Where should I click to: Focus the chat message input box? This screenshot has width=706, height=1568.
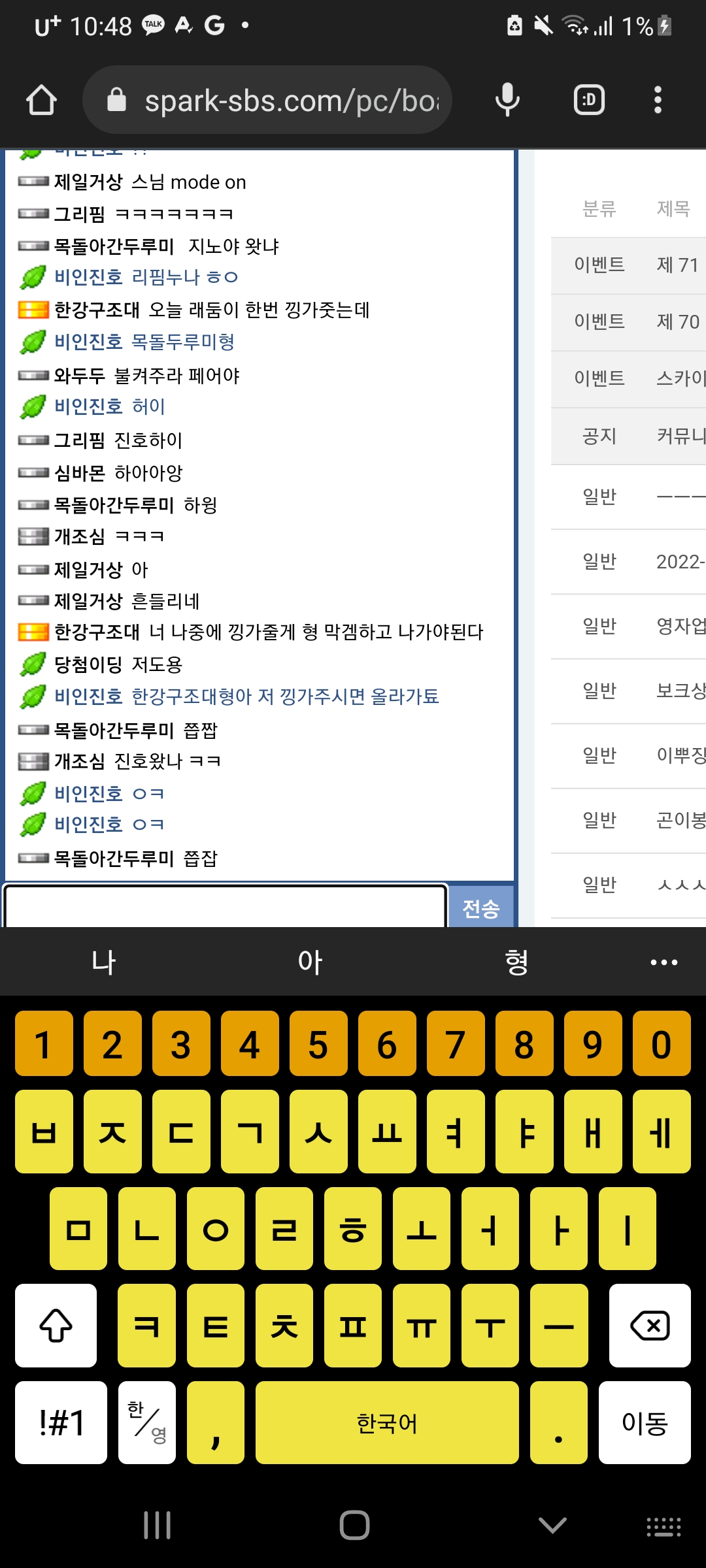point(226,907)
